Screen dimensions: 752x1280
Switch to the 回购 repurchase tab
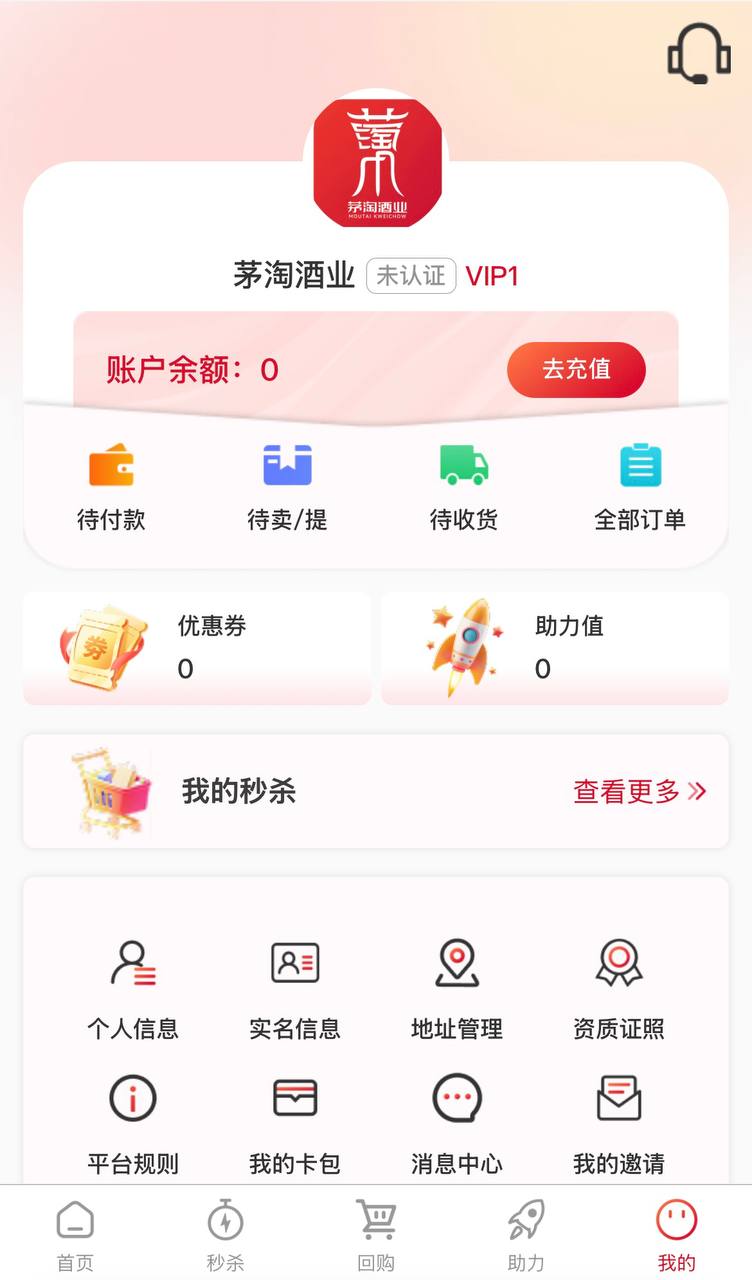[376, 1235]
